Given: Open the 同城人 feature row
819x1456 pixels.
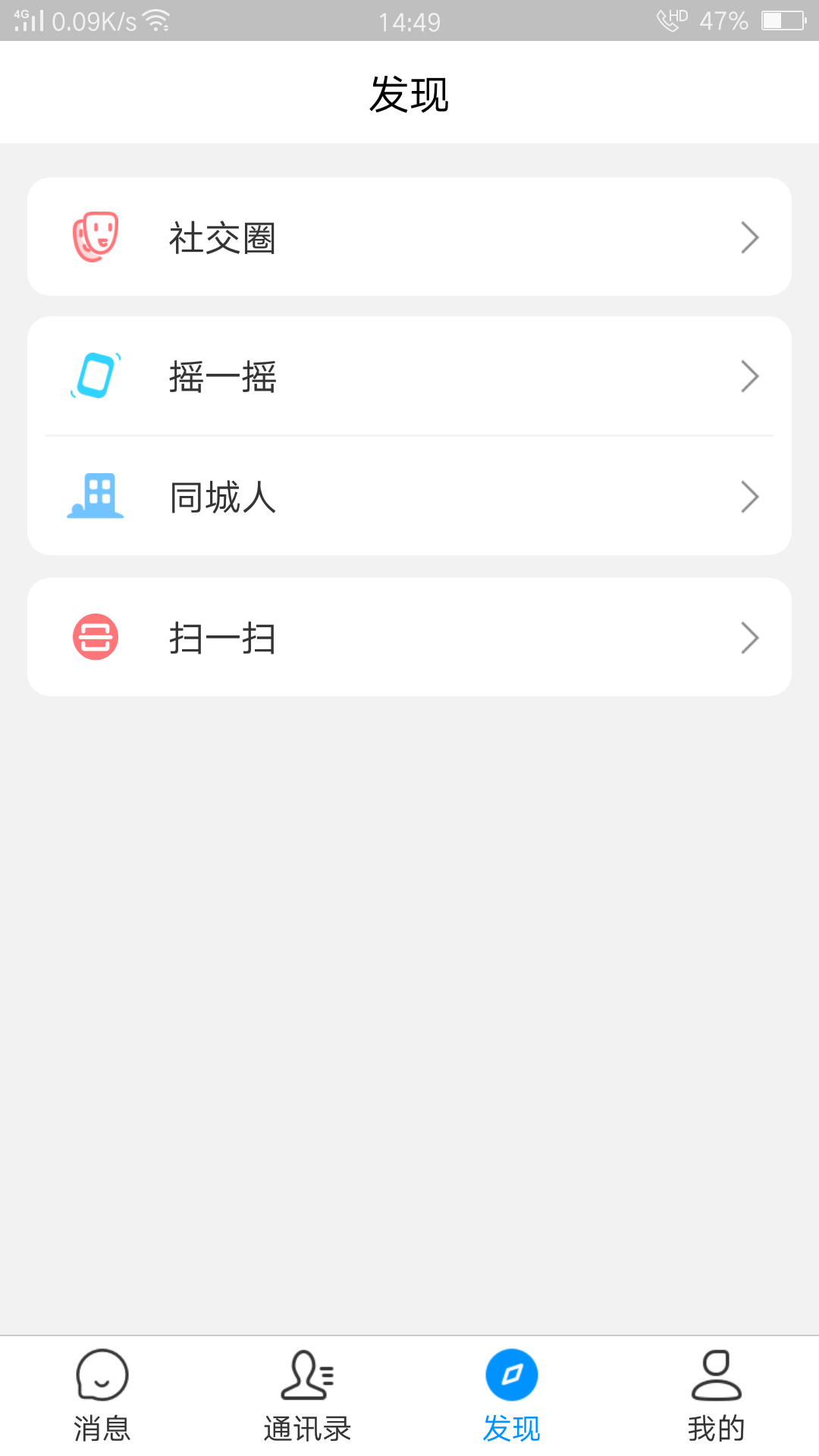Looking at the screenshot, I should (409, 497).
